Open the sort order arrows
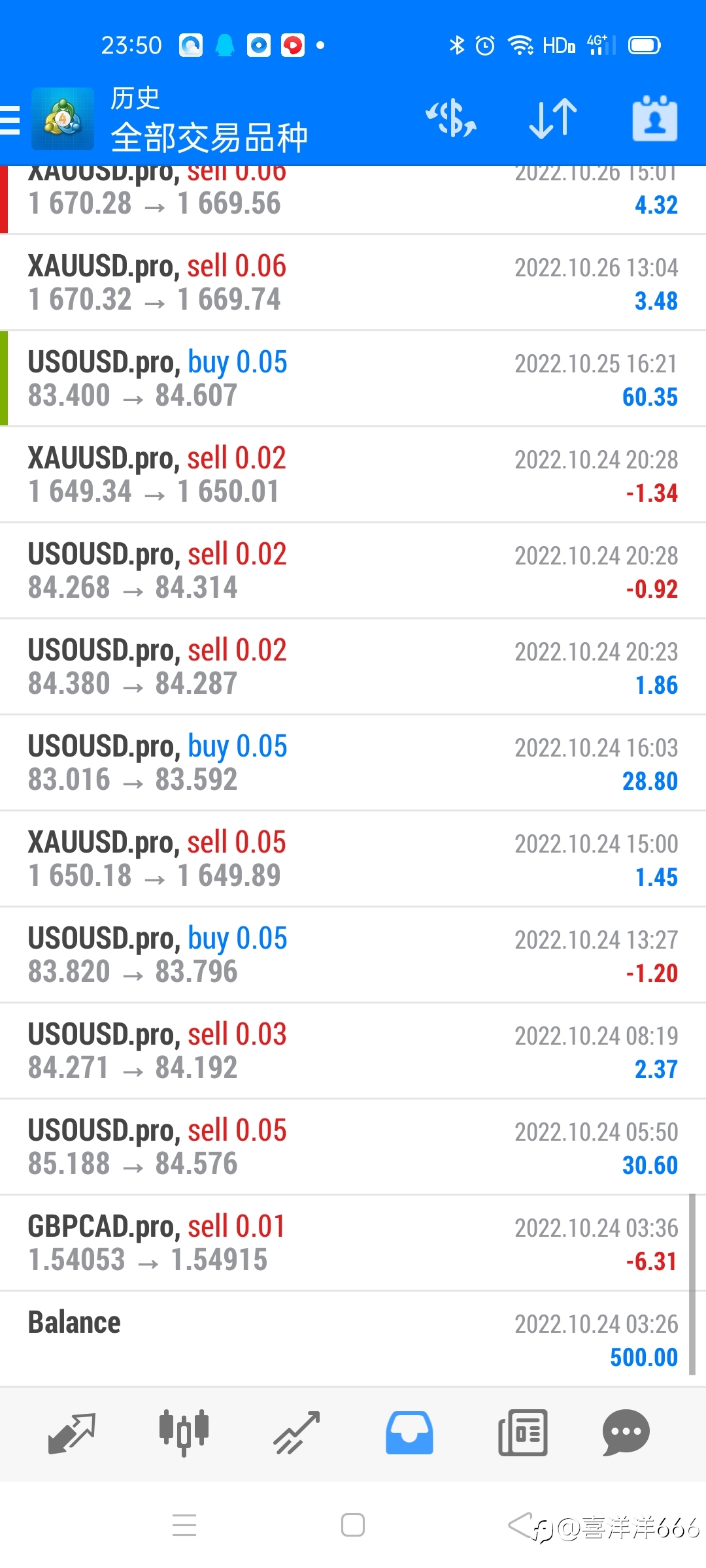The width and height of the screenshot is (706, 1568). (553, 119)
